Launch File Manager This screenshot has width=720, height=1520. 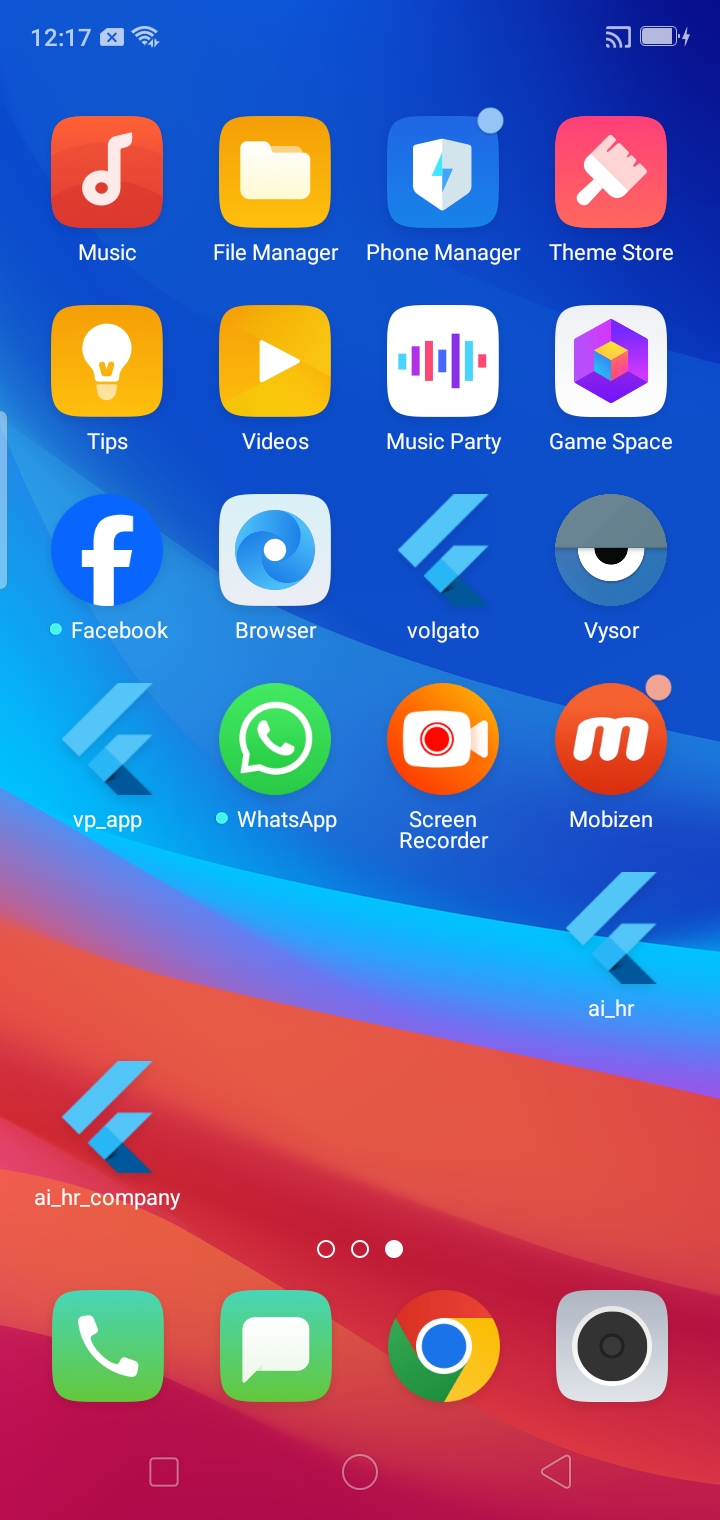tap(275, 172)
